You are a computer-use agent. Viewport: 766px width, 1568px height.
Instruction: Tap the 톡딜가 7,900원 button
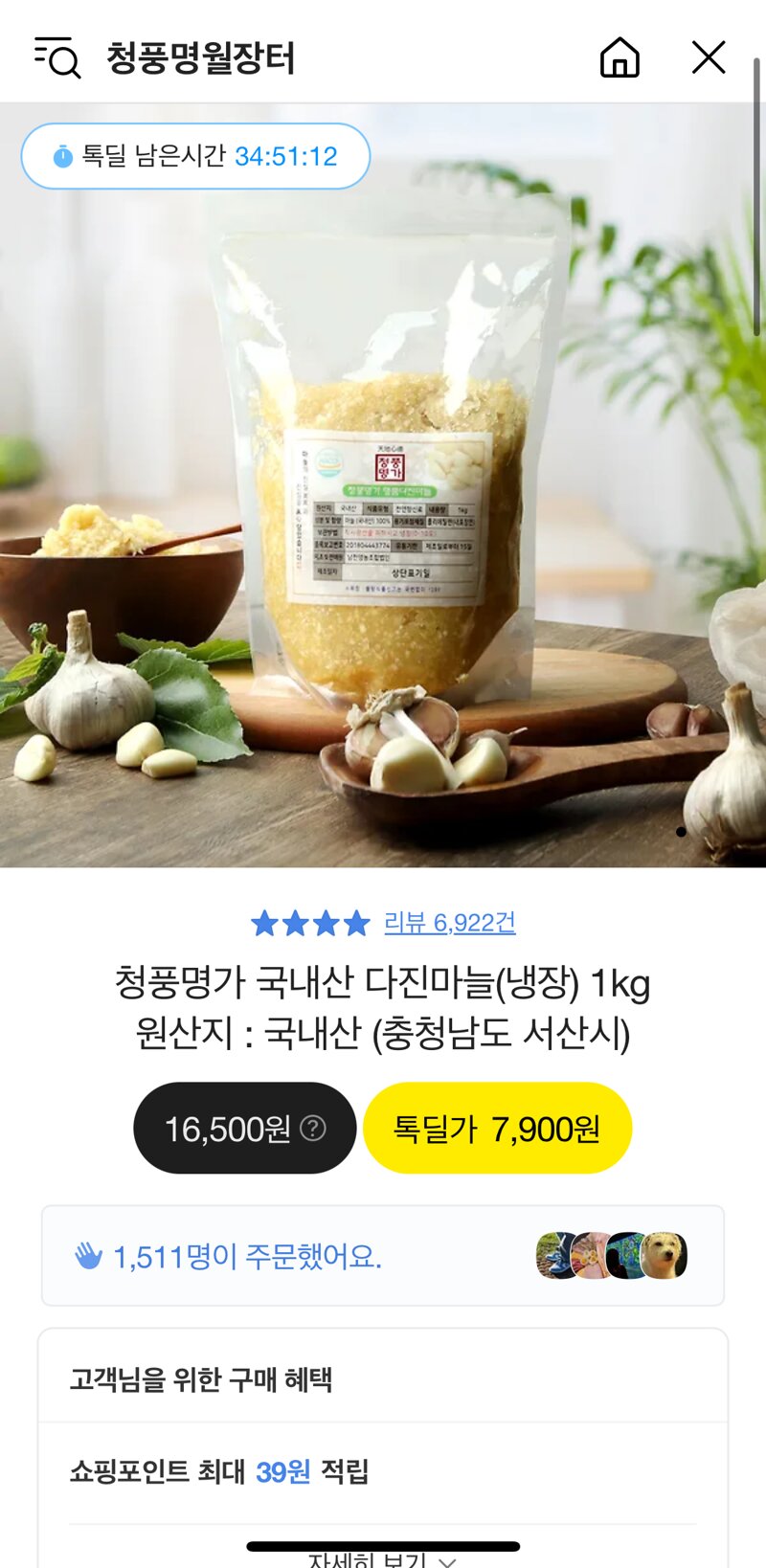click(x=497, y=1129)
